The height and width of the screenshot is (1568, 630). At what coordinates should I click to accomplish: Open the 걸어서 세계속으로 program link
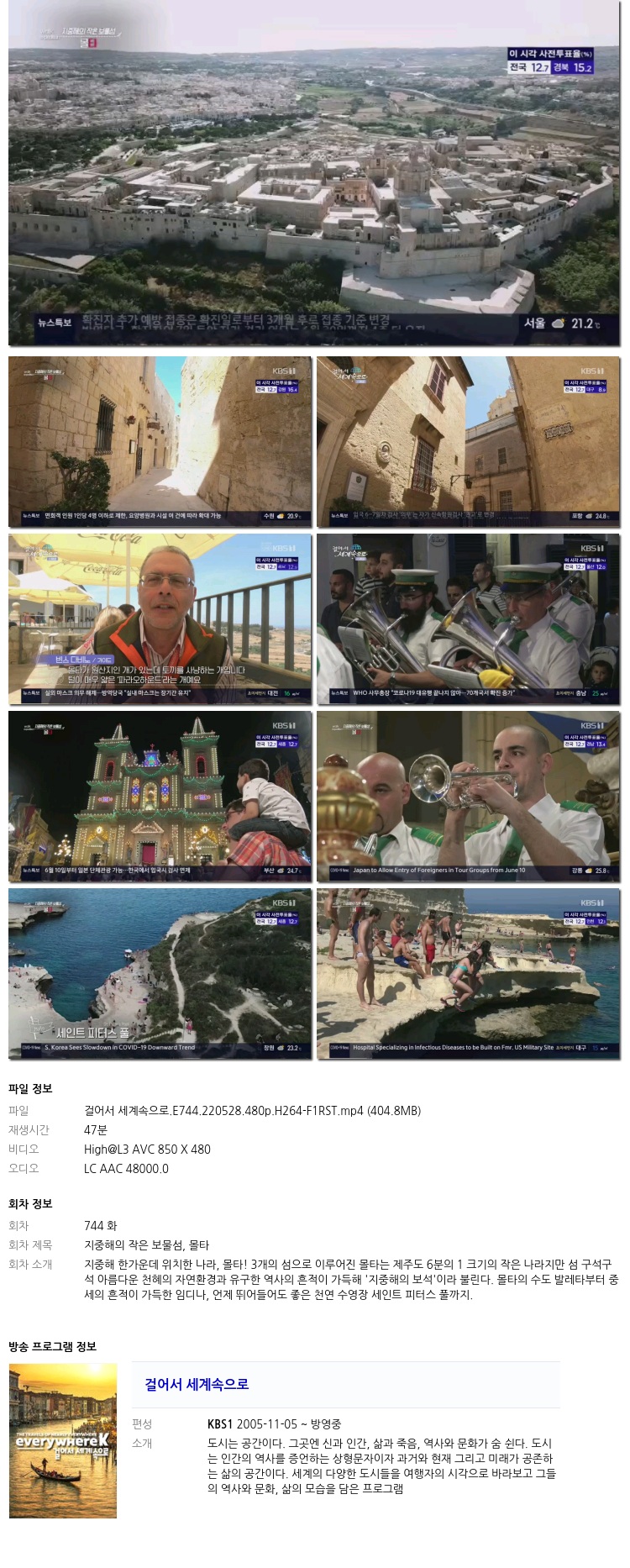[197, 1384]
